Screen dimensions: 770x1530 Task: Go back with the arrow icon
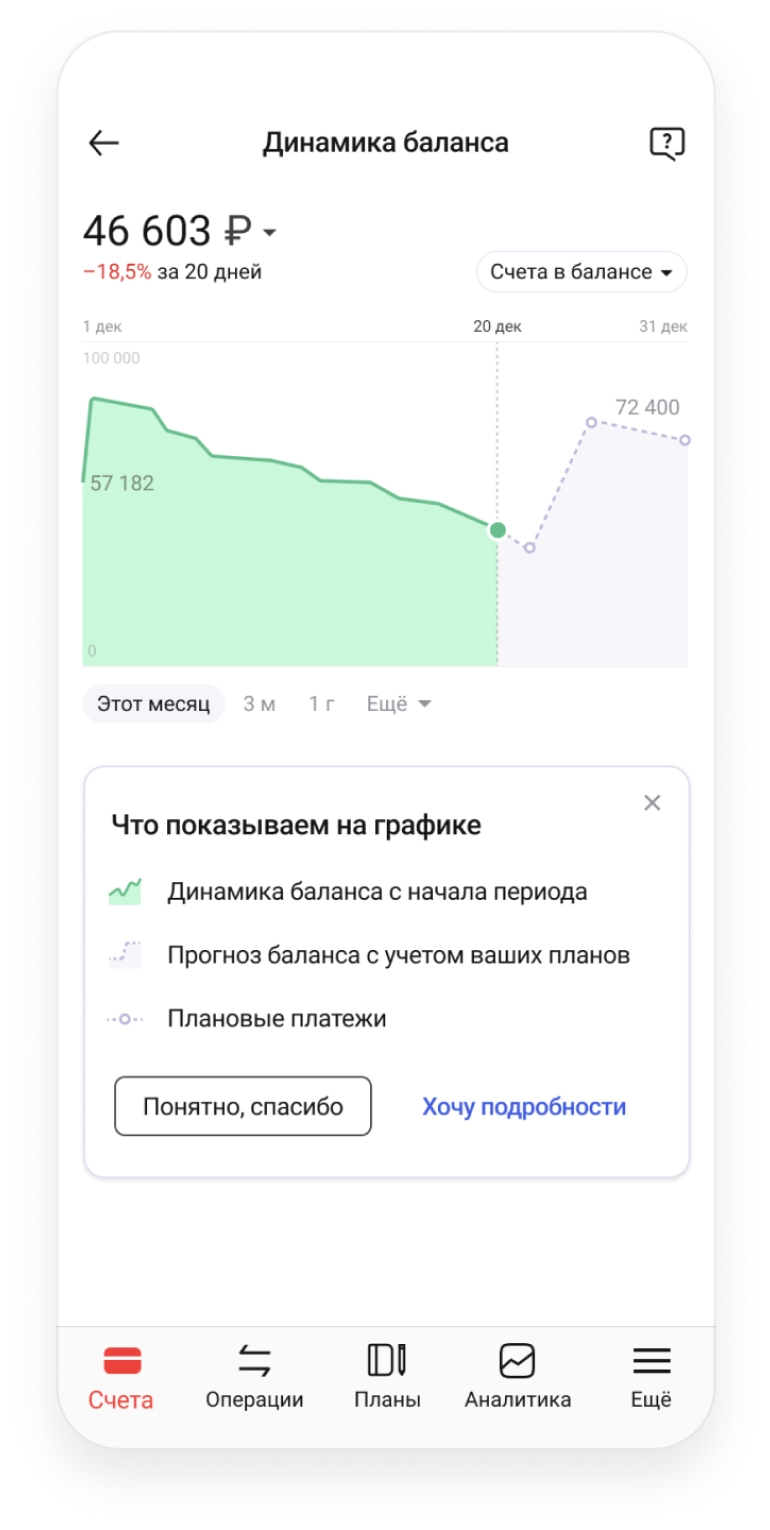click(104, 143)
